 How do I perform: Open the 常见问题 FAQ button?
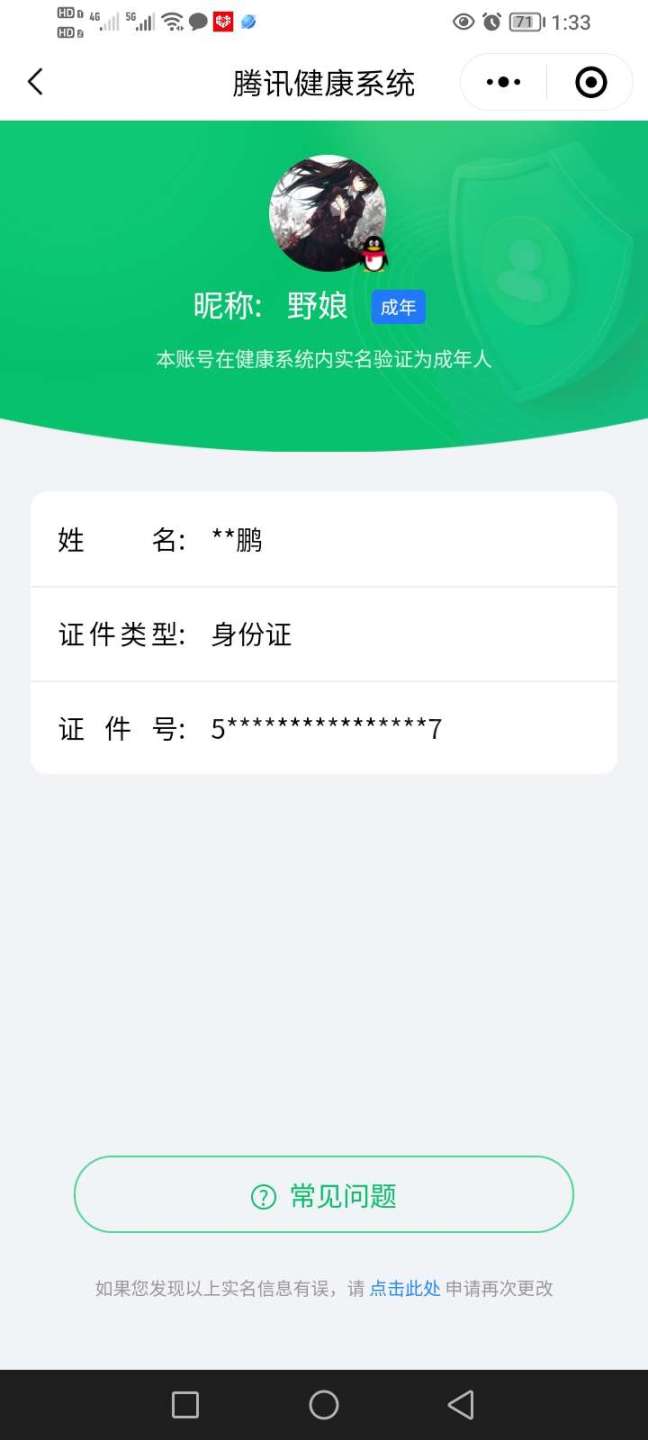click(324, 1195)
